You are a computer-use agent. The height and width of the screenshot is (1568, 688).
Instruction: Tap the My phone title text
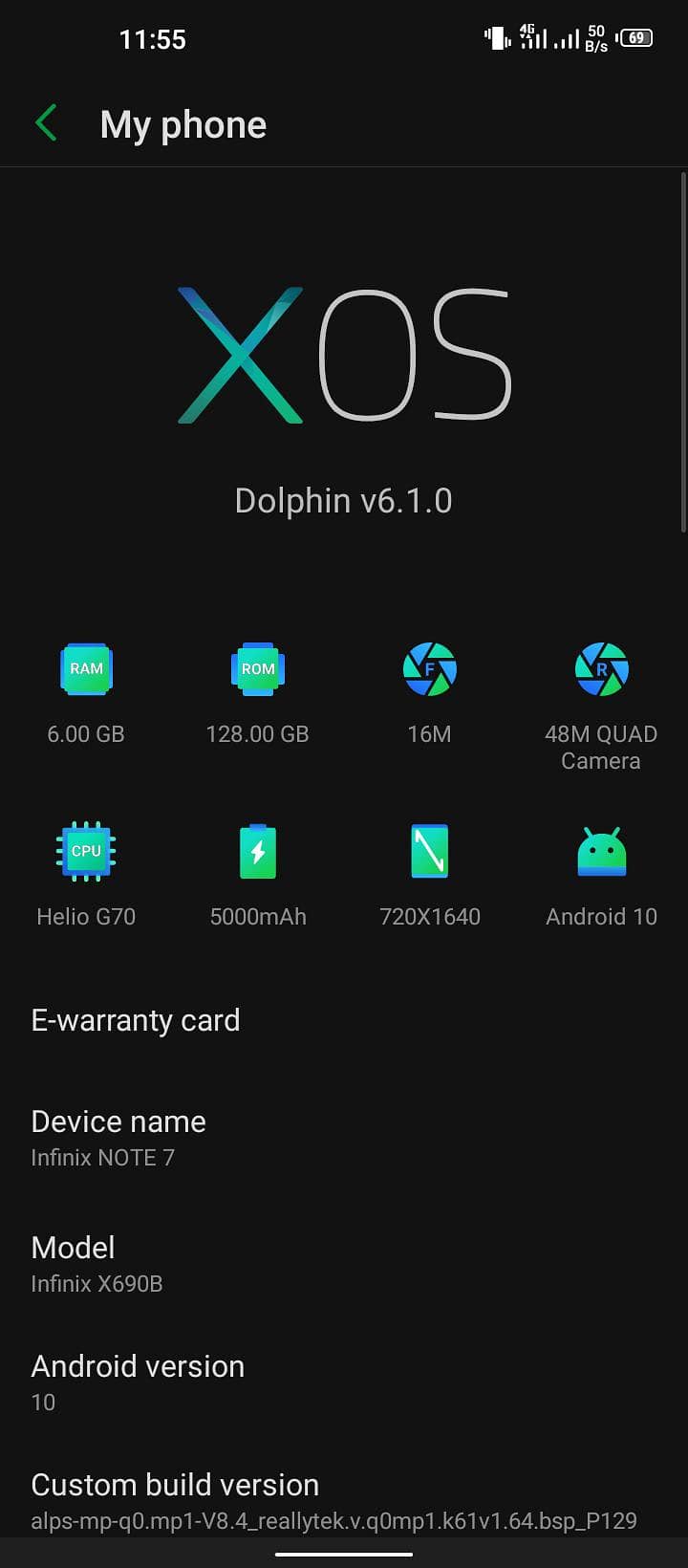point(183,123)
